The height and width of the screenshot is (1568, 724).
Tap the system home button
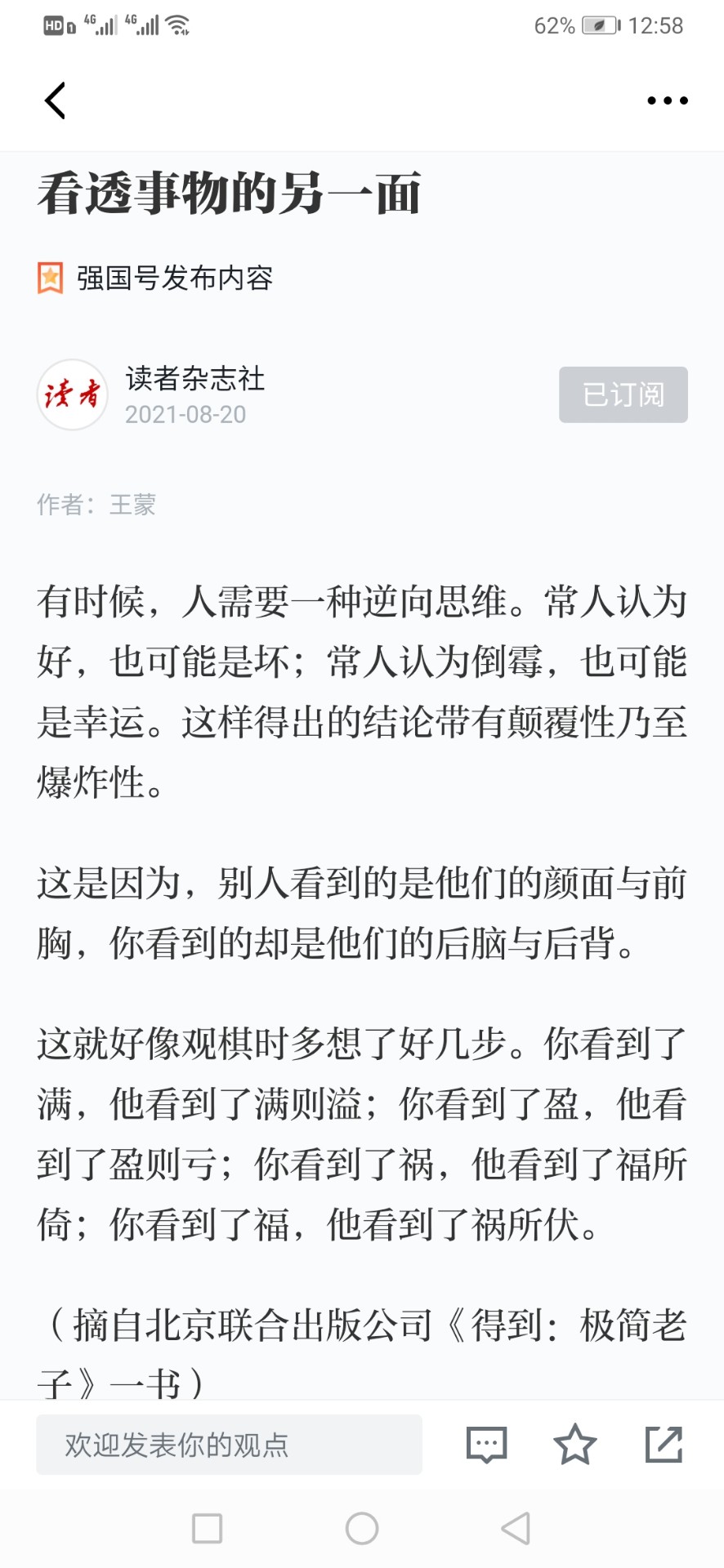coord(362,1528)
